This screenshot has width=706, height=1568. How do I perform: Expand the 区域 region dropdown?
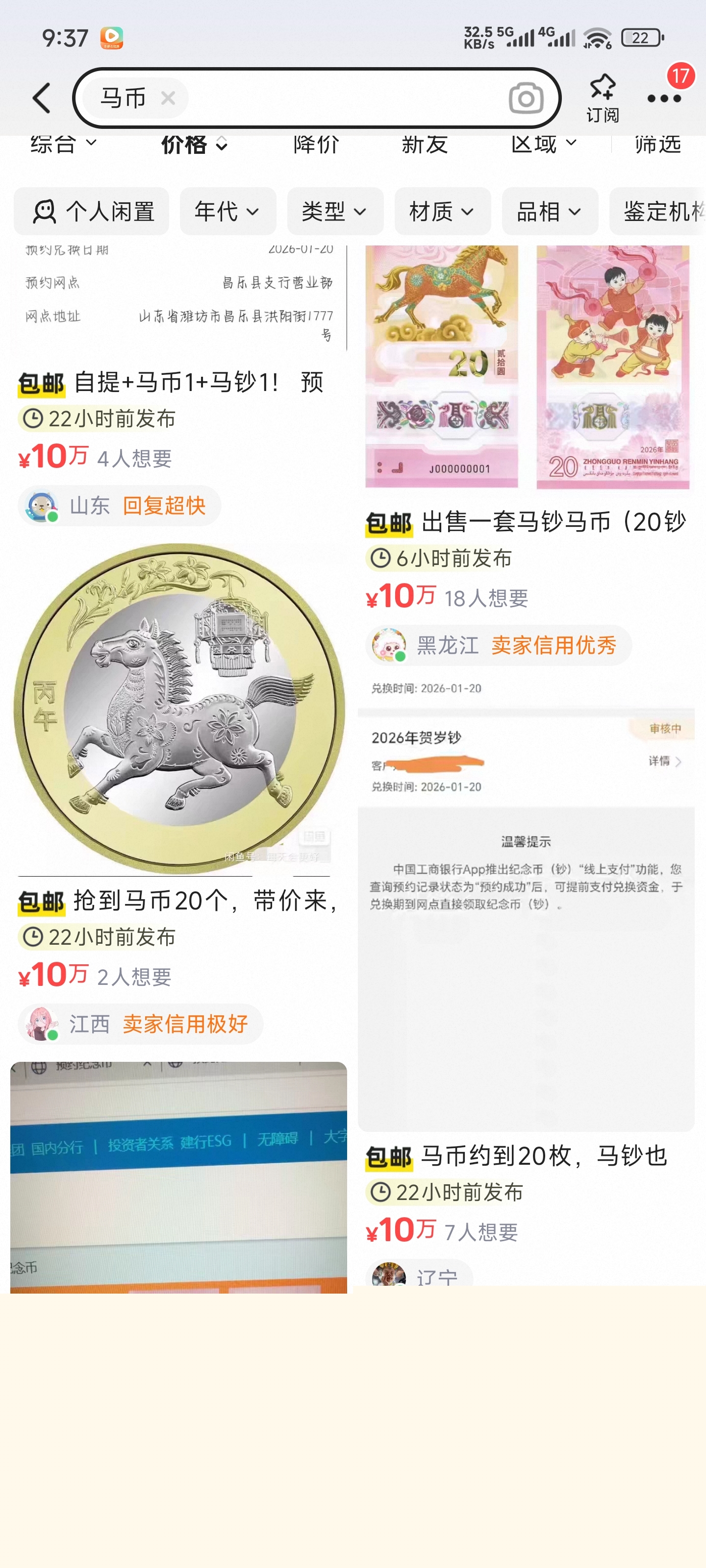(x=543, y=144)
